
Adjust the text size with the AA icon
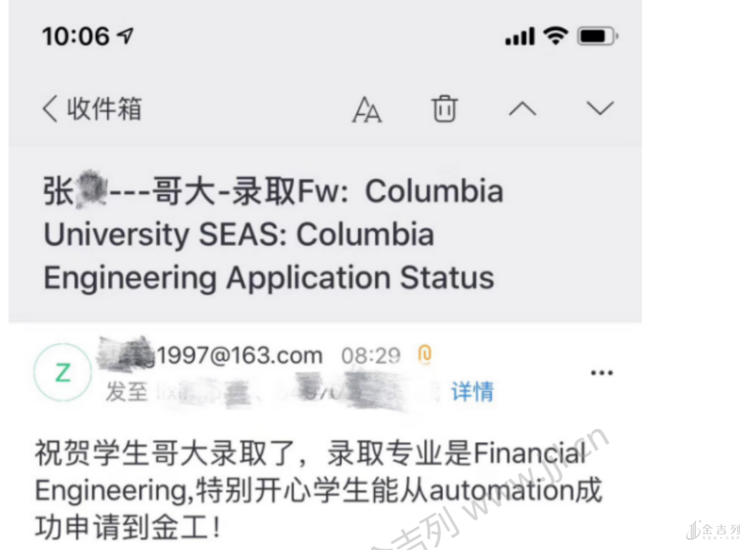point(367,109)
